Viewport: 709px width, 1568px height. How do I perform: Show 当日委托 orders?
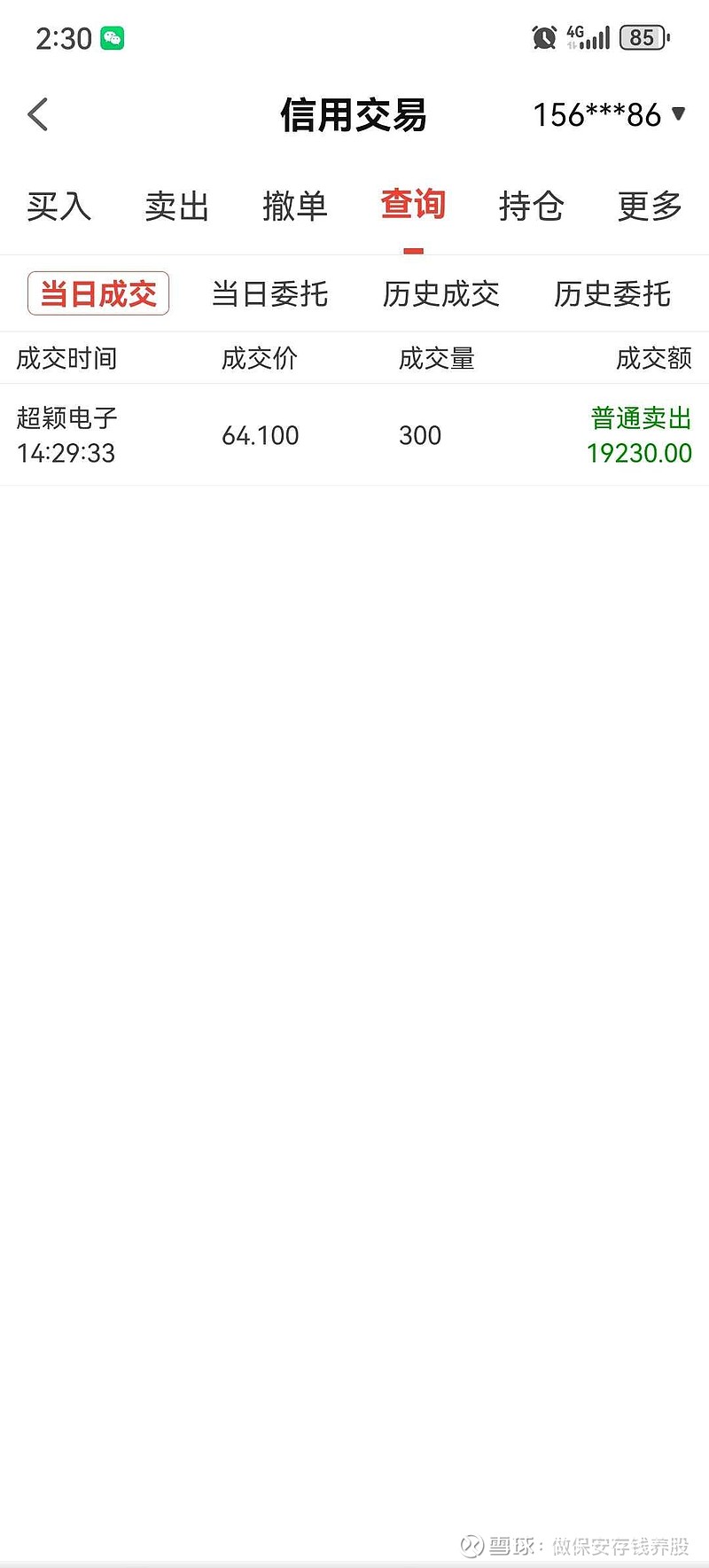269,293
